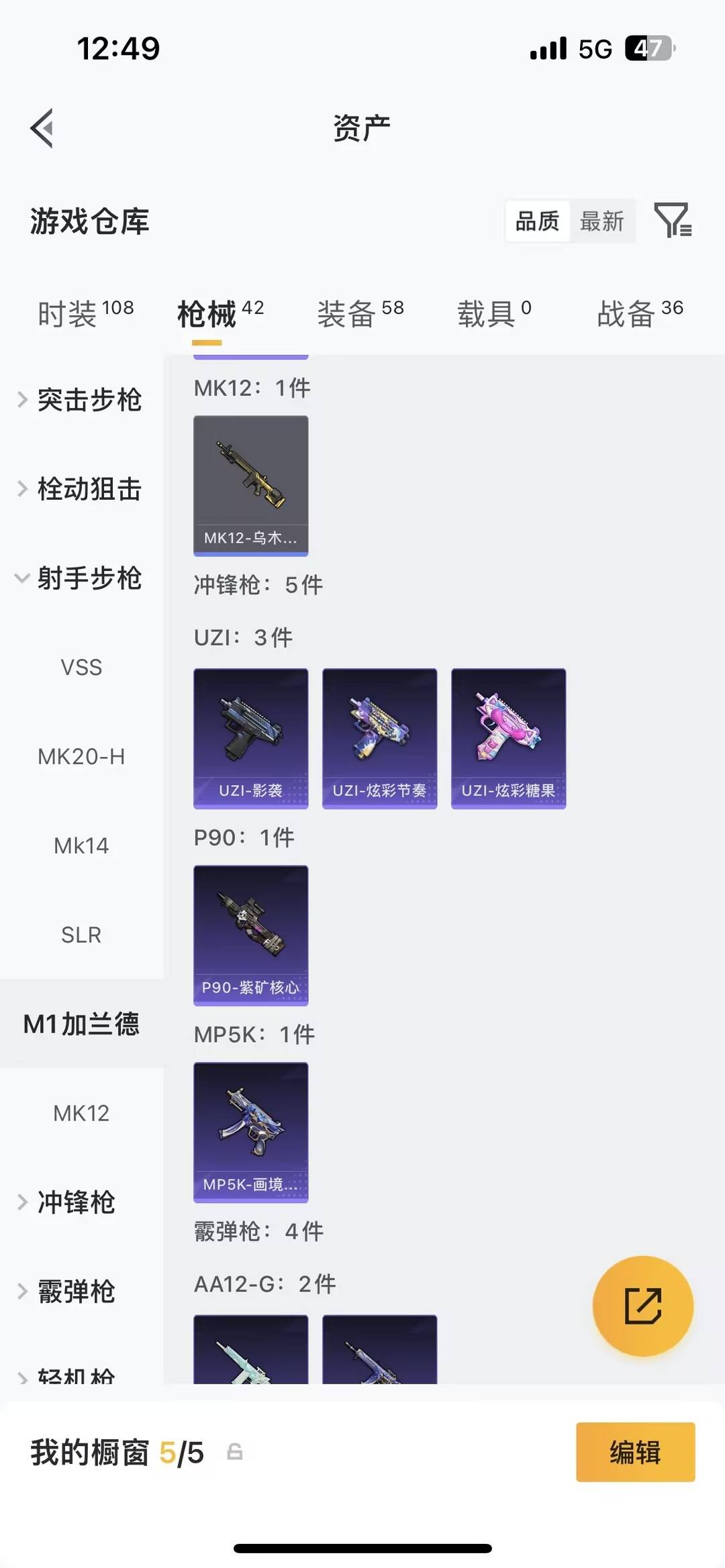The image size is (725, 1568).
Task: Expand the 冲锋枪 category in the sidebar
Action: (x=74, y=1202)
